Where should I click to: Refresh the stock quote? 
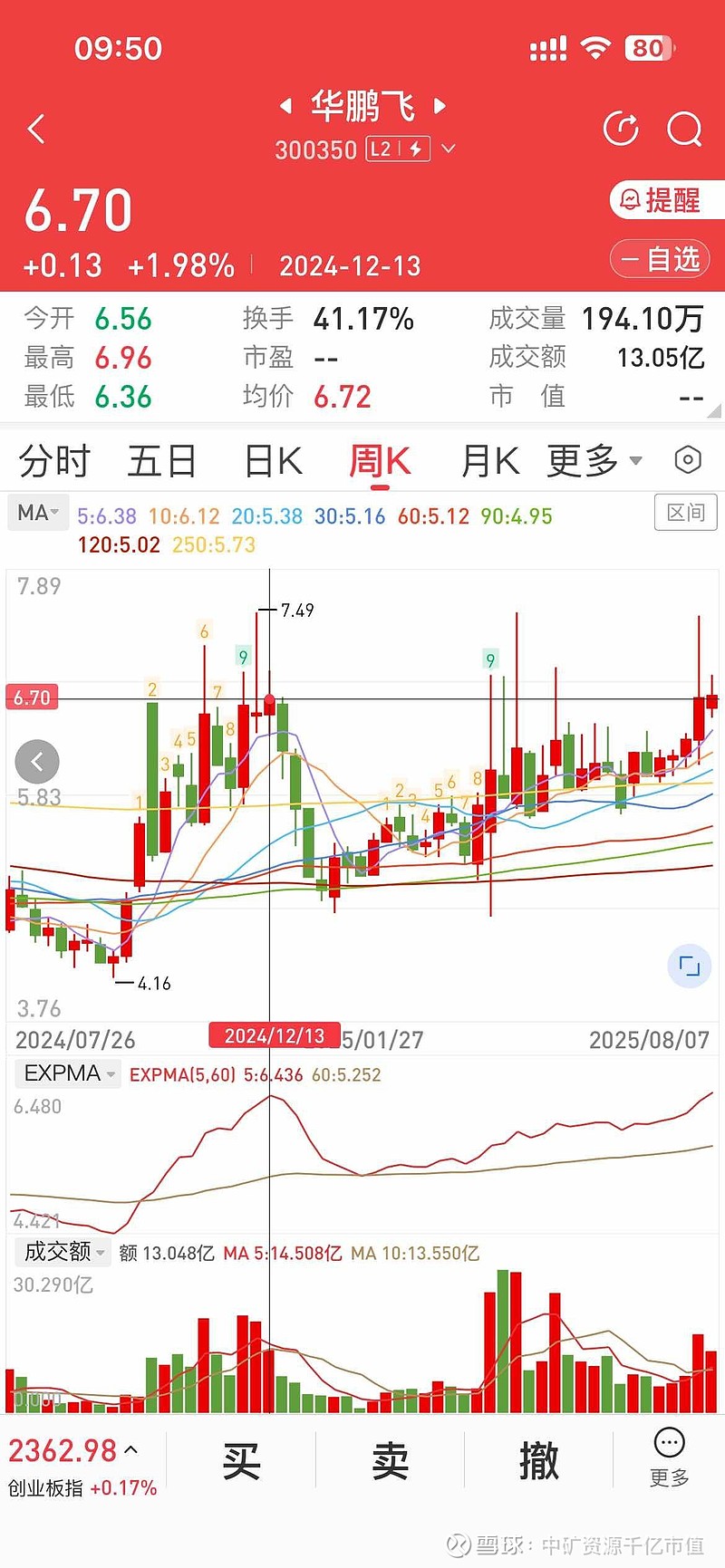point(621,130)
